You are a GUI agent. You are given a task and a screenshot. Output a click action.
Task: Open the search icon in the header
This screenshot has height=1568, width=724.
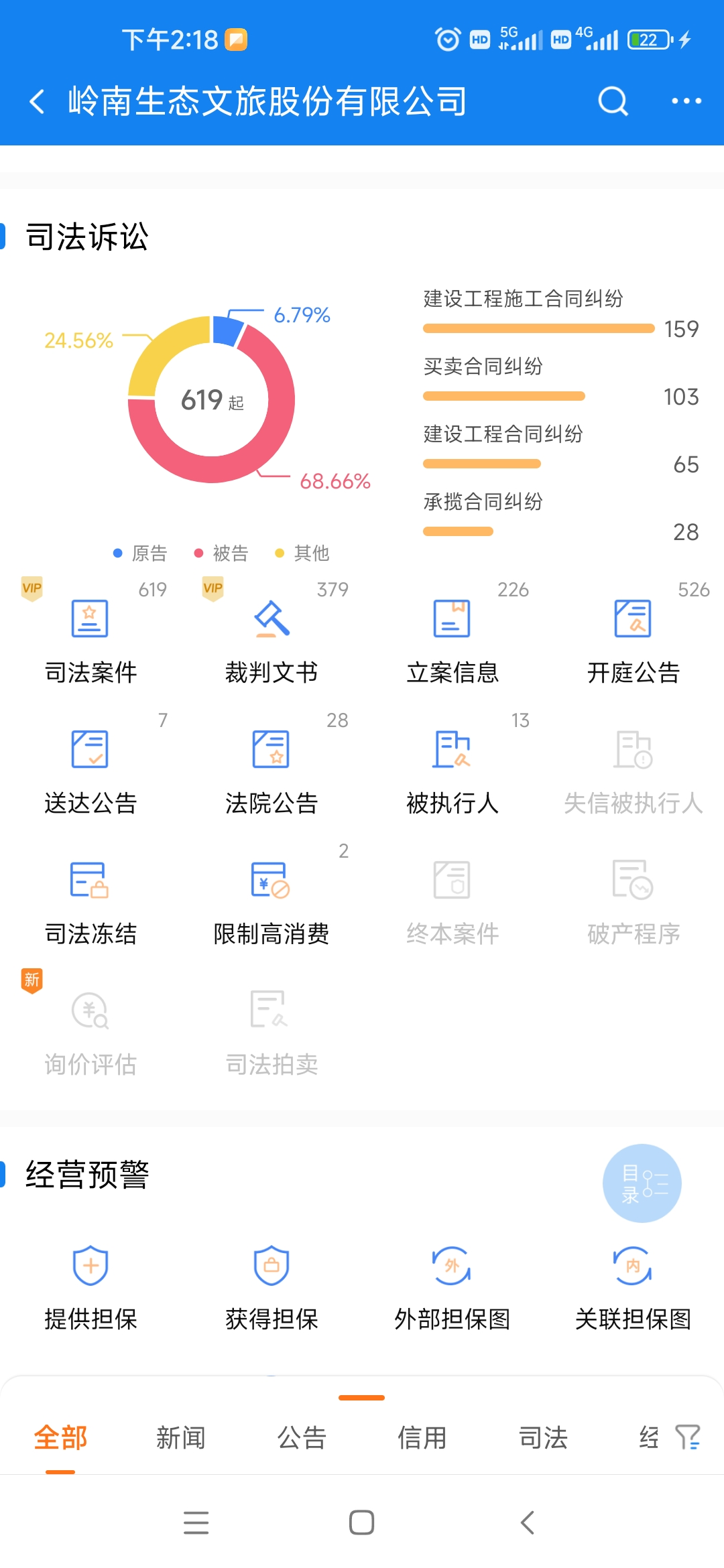click(x=613, y=102)
